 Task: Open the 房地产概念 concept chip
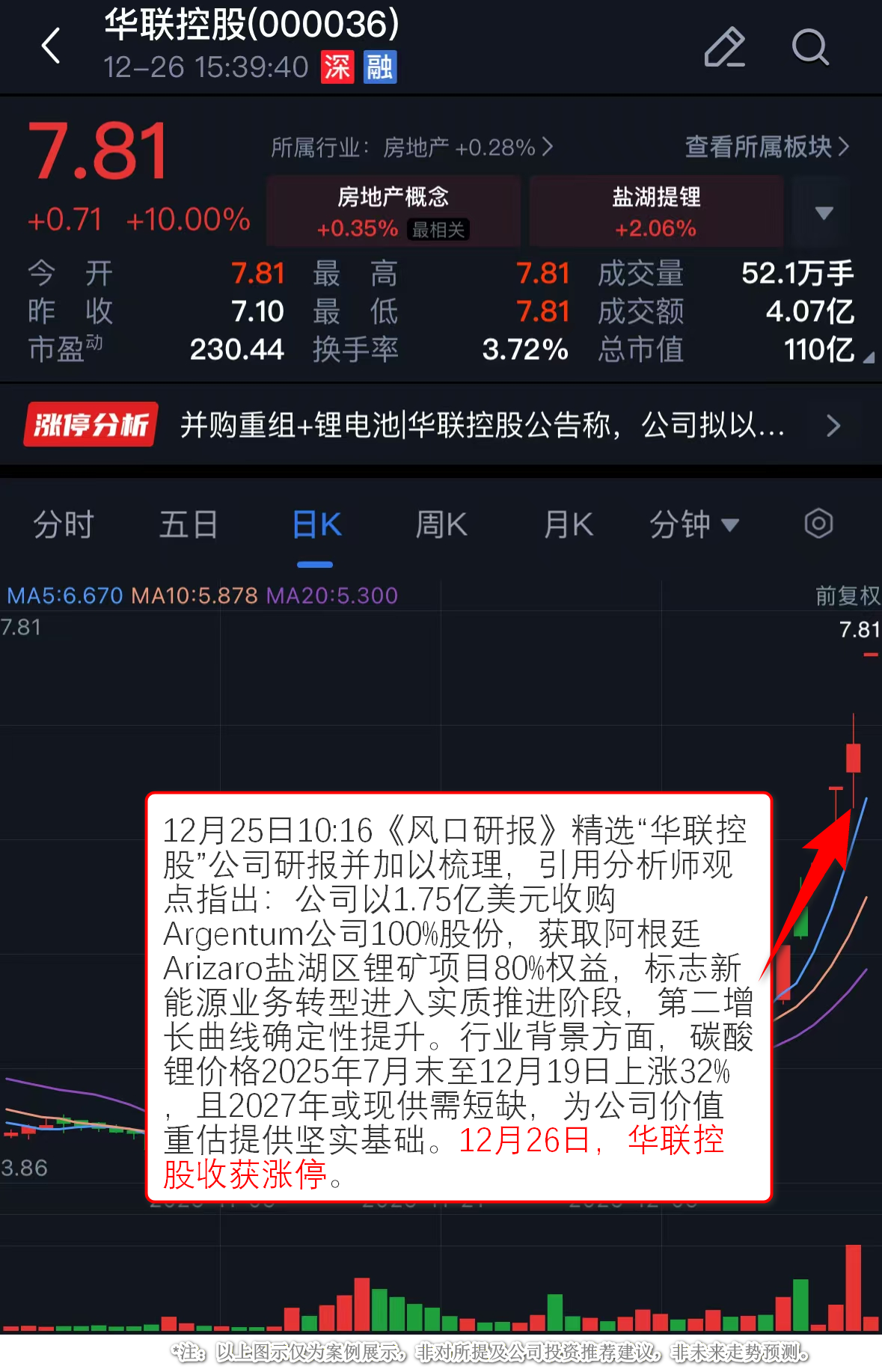(x=393, y=212)
